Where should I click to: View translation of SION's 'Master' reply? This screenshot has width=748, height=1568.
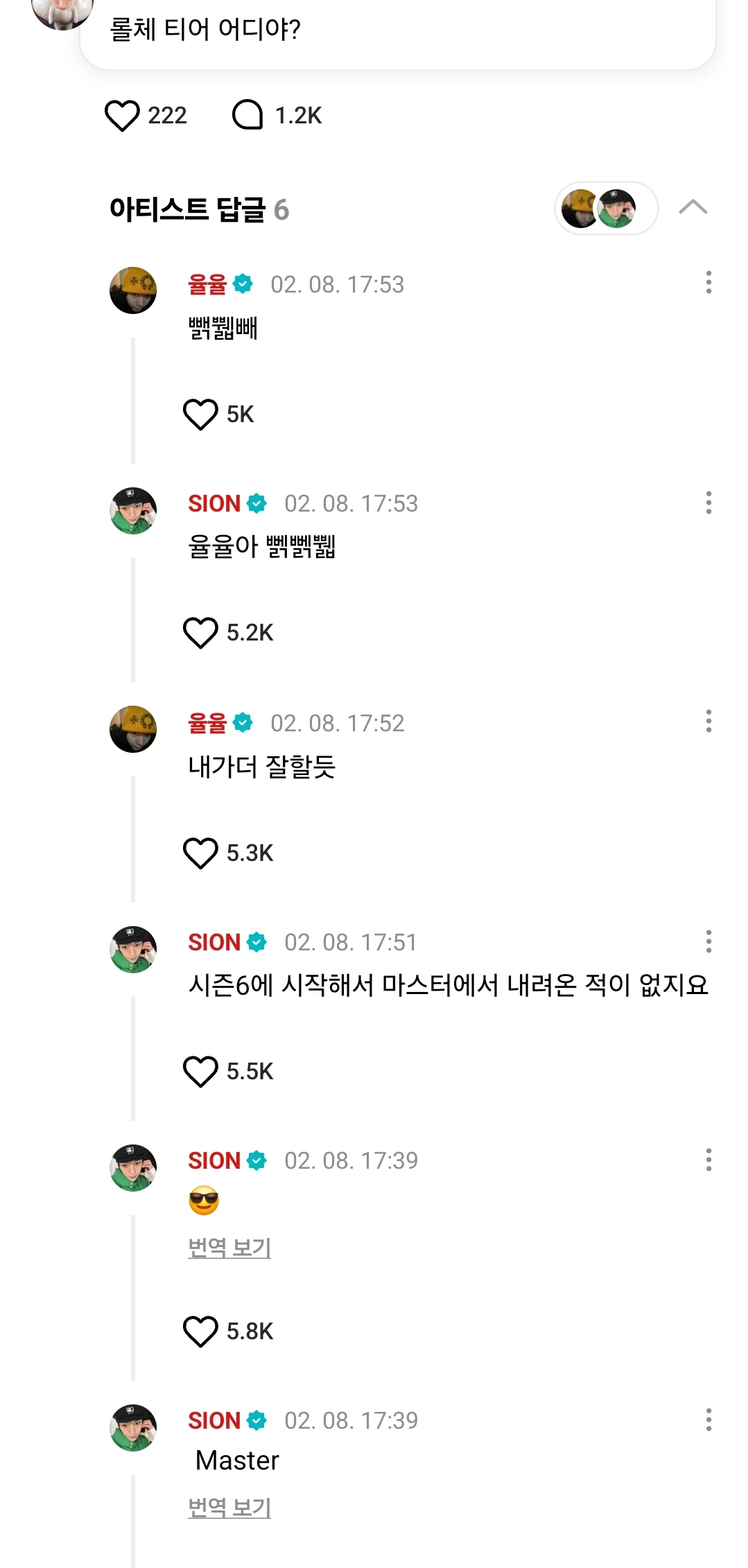(229, 1508)
